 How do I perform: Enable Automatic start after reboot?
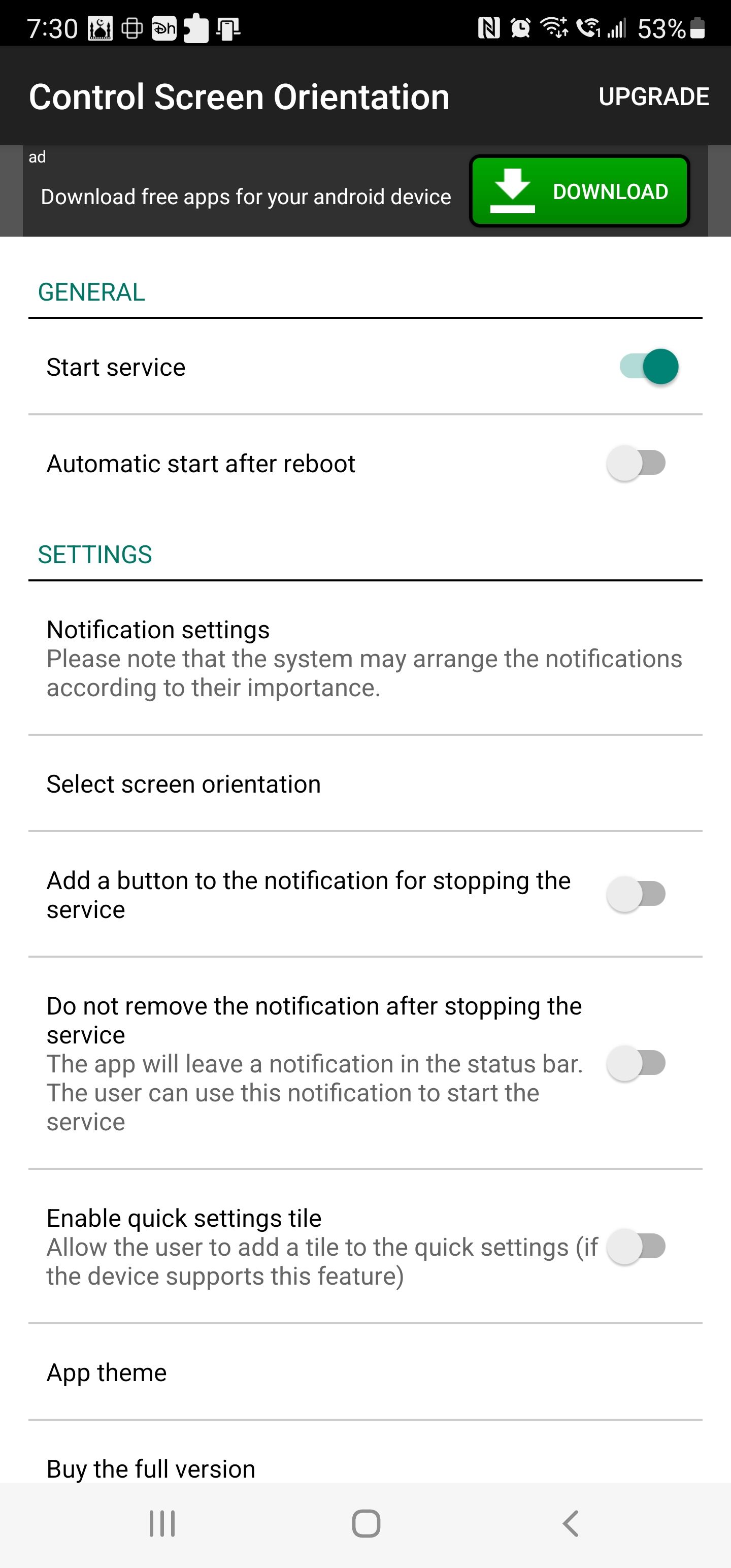tap(636, 463)
